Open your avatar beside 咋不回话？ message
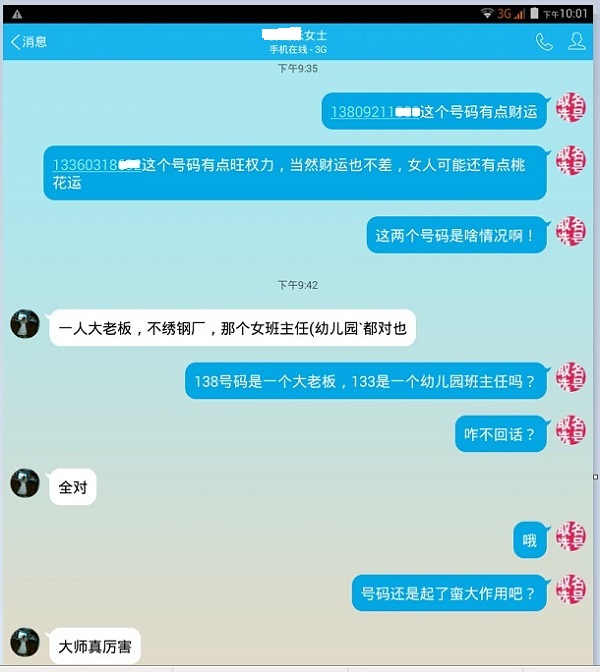The height and width of the screenshot is (672, 600). point(571,431)
